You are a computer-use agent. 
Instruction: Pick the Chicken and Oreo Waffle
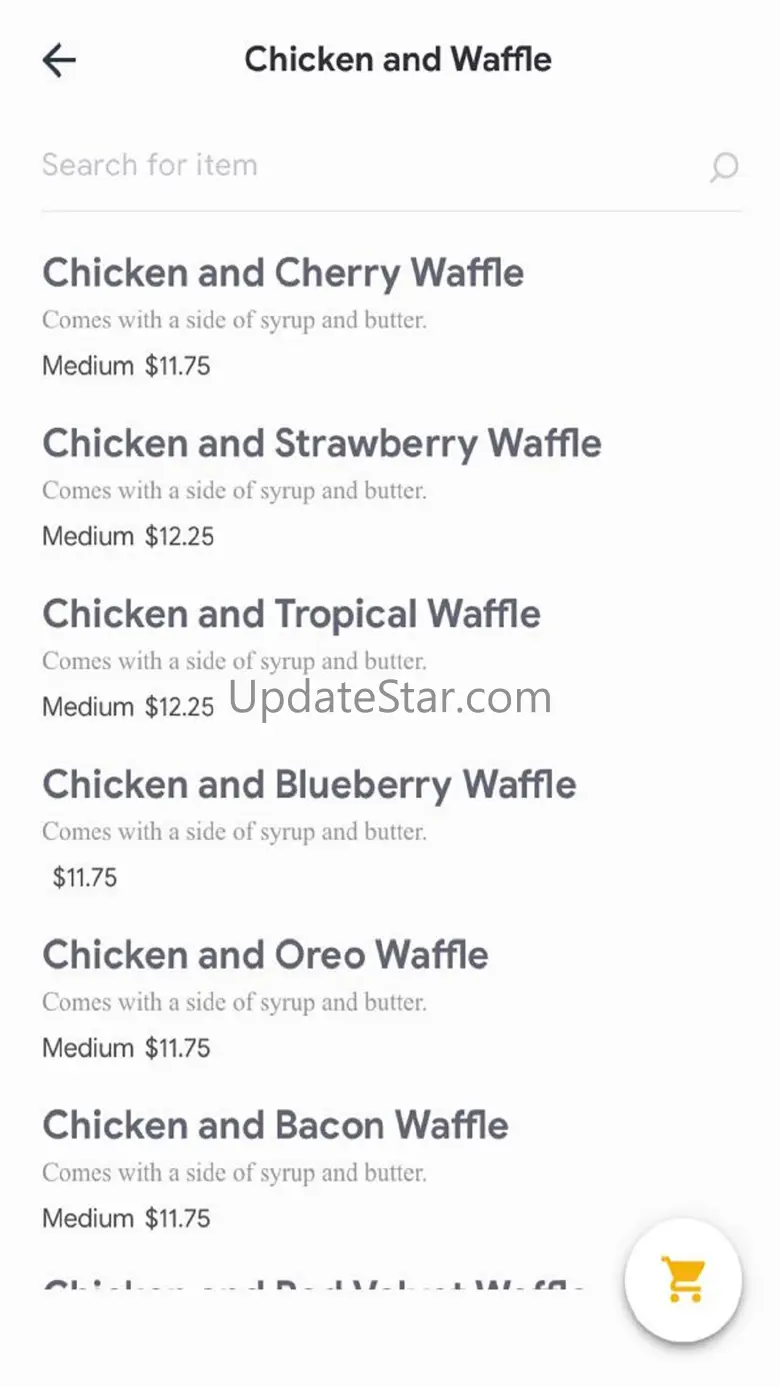390,998
